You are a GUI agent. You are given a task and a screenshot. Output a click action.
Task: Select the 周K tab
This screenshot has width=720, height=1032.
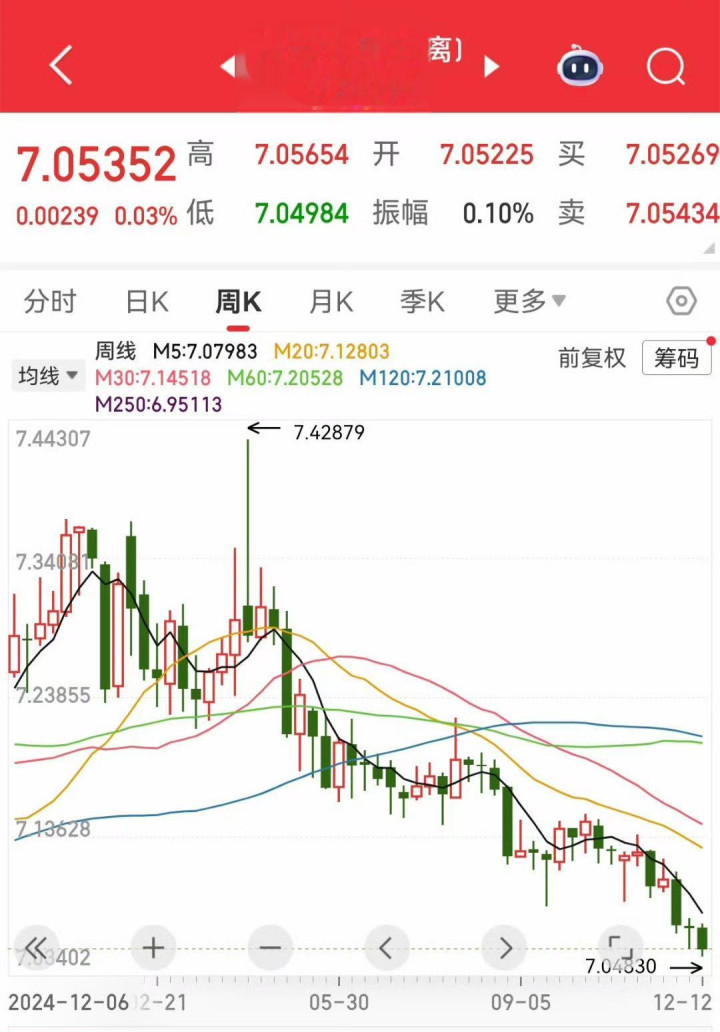(x=238, y=301)
